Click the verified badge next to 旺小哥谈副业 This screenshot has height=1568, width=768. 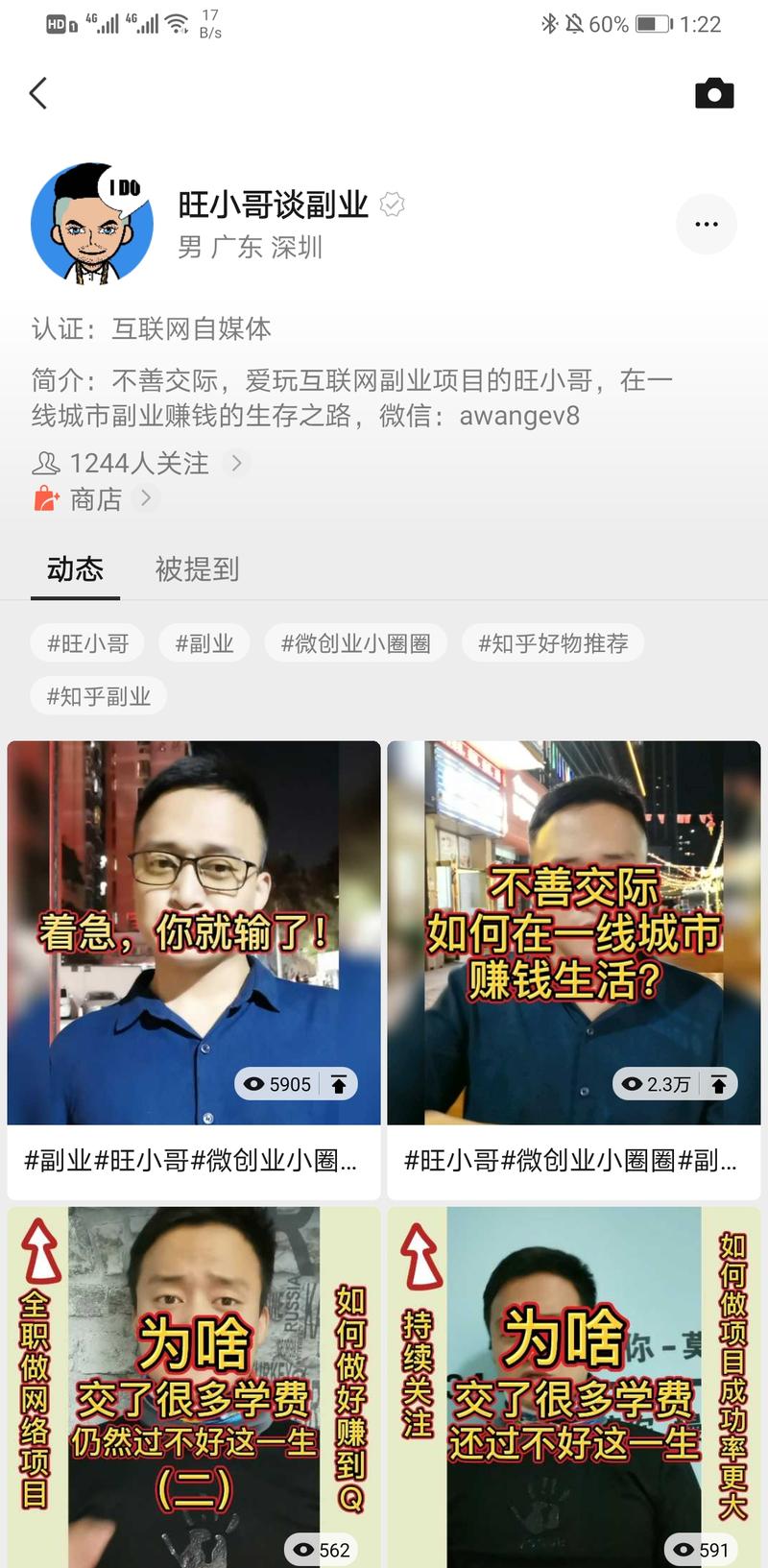tap(392, 205)
